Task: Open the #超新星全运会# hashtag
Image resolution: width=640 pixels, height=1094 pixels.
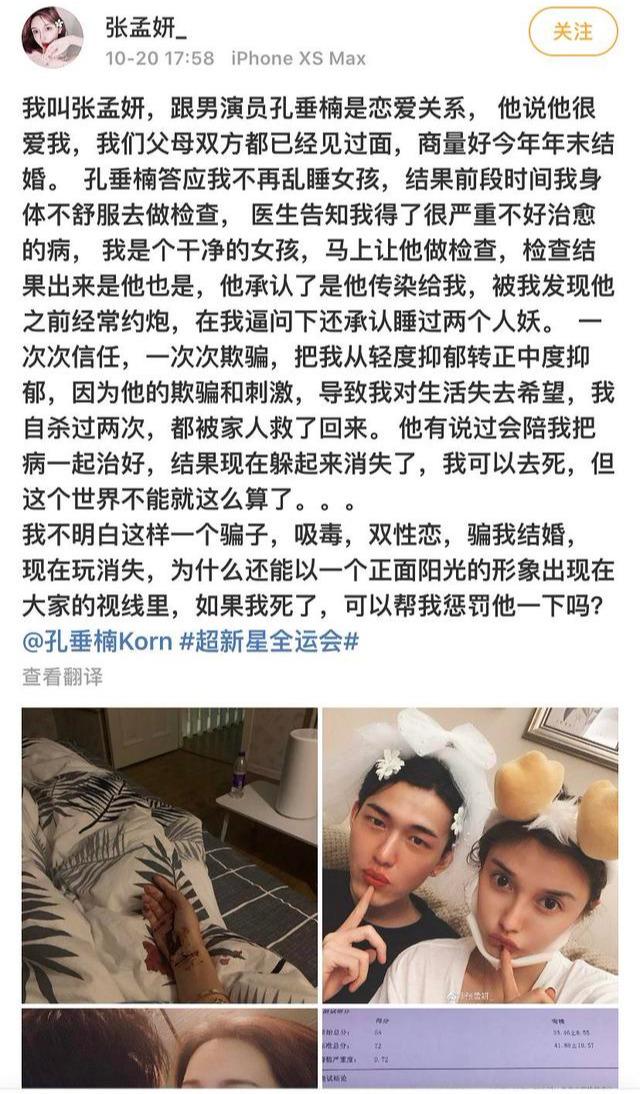Action: [x=269, y=640]
